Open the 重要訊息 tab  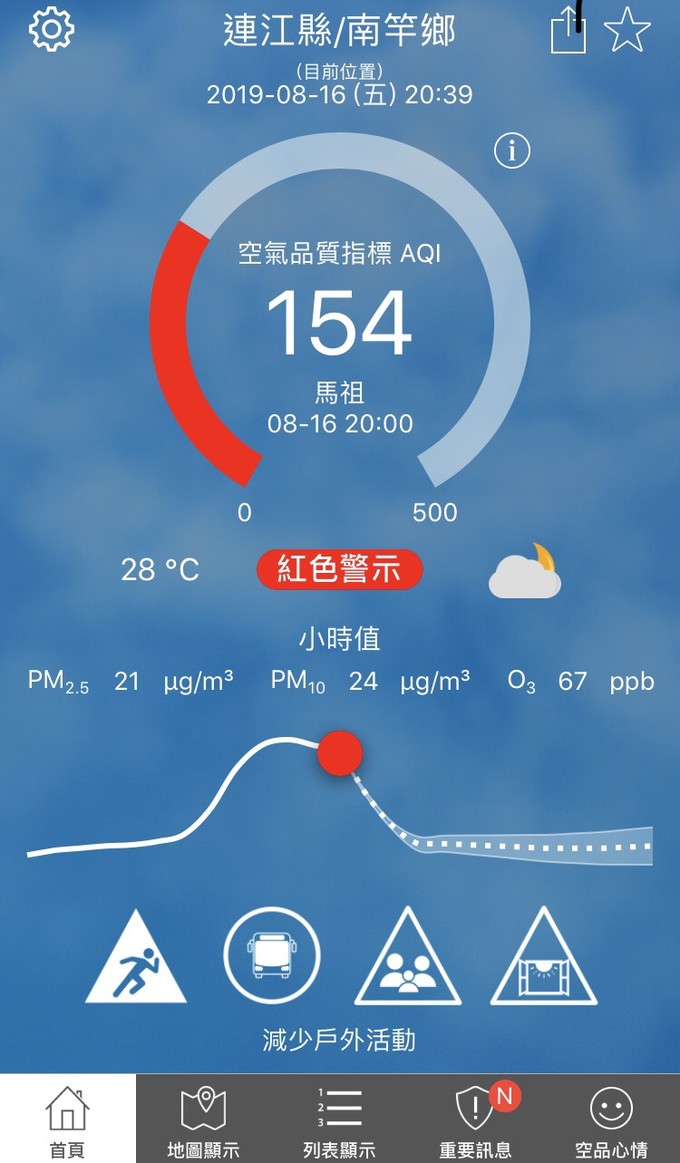(476, 1119)
